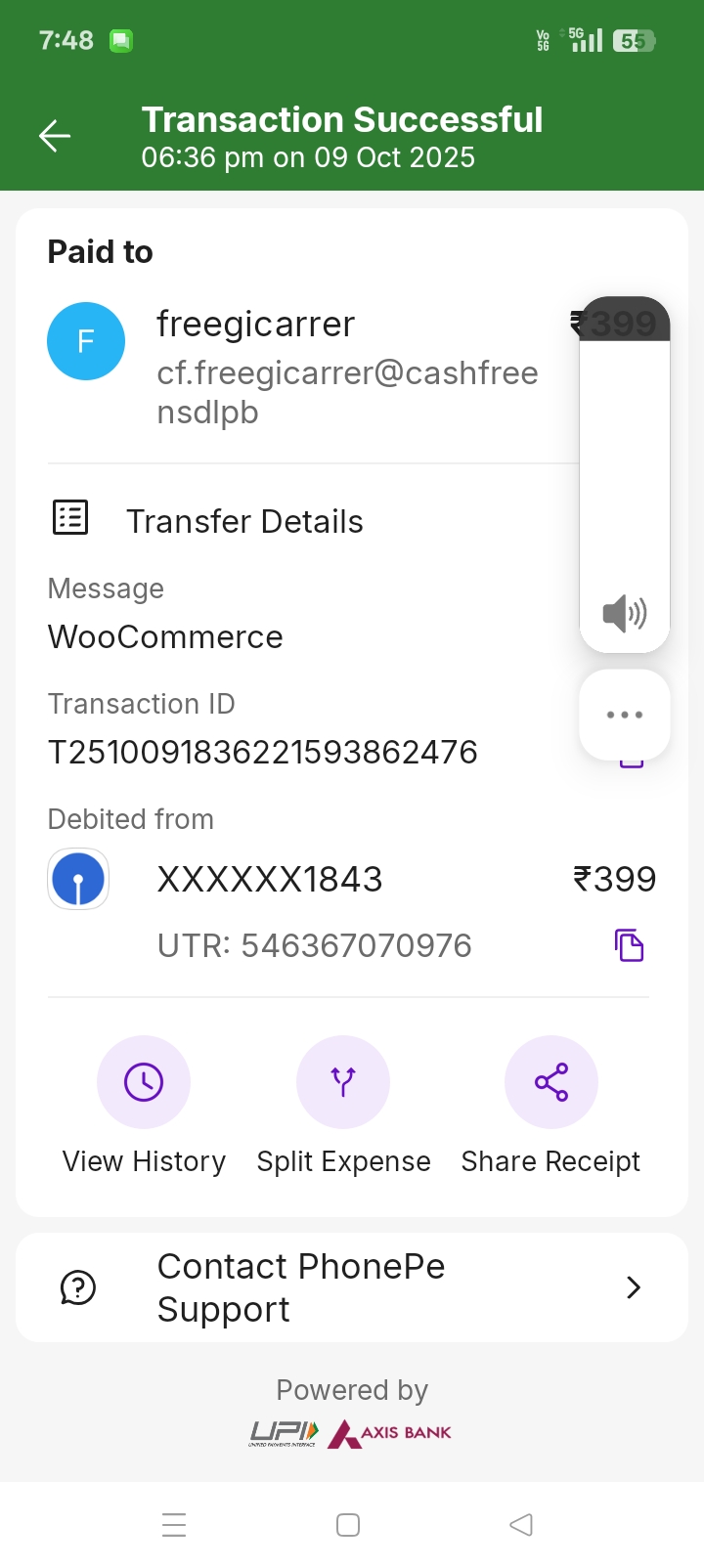Copy the UTR number
The image size is (704, 1568).
(629, 945)
